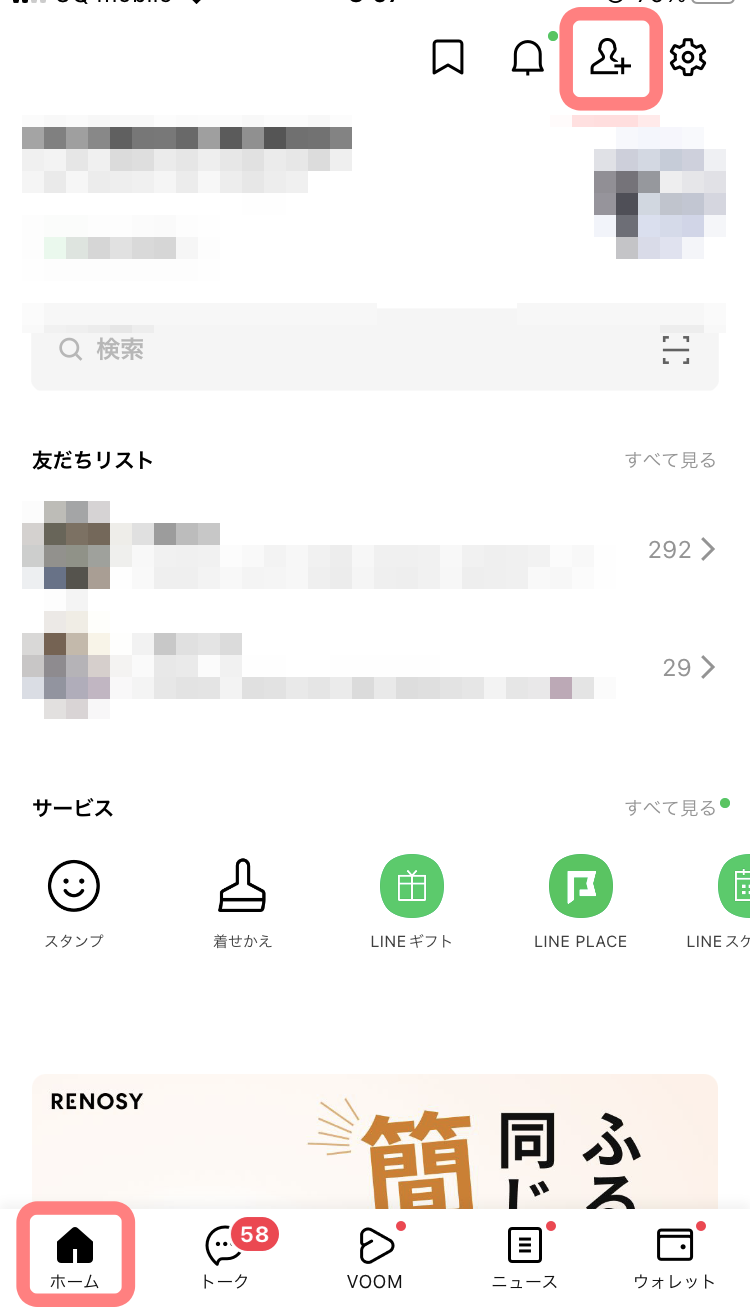The image size is (750, 1307).
Task: Open the ニュース (News) tab
Action: coord(524,1255)
